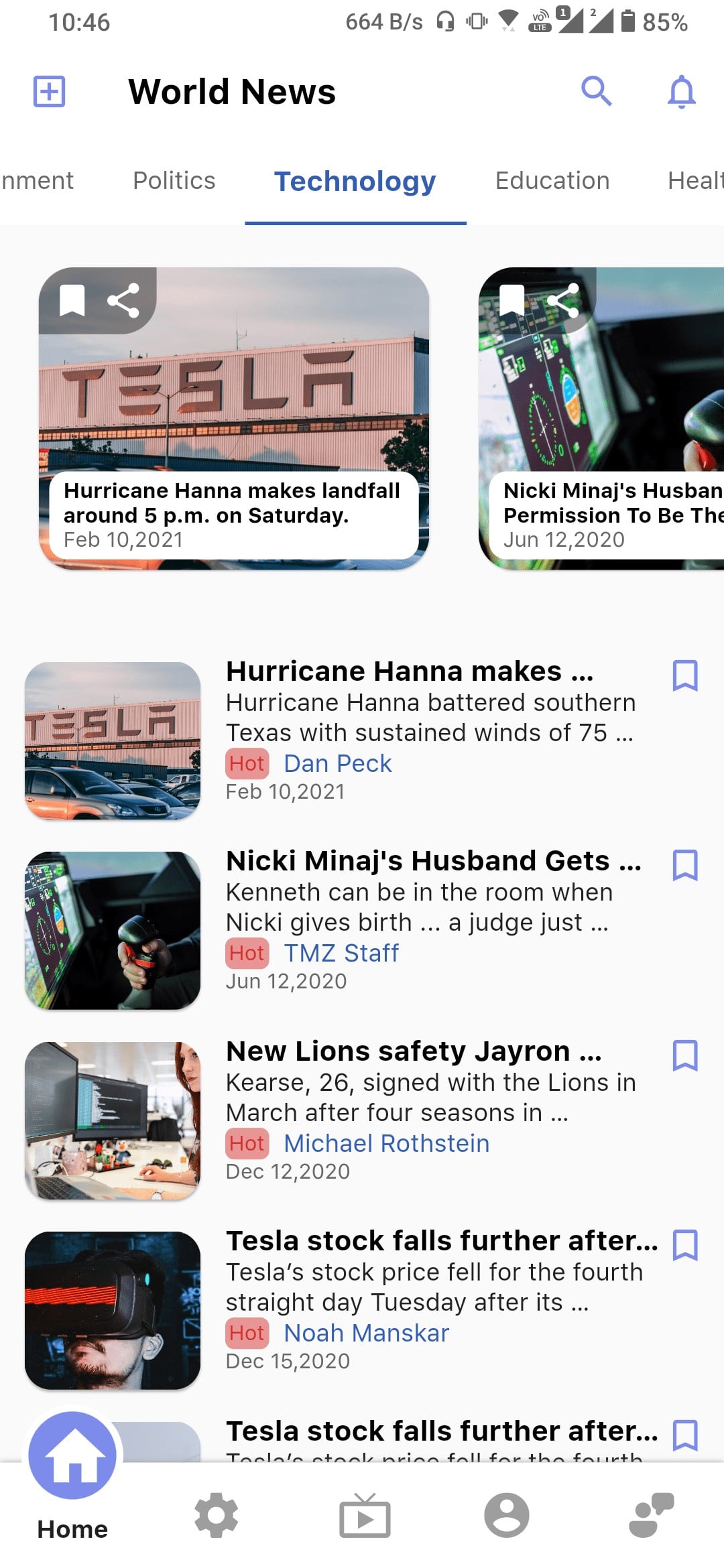Switch to the Education tab
Screen dimensions: 724x1568
coord(552,181)
